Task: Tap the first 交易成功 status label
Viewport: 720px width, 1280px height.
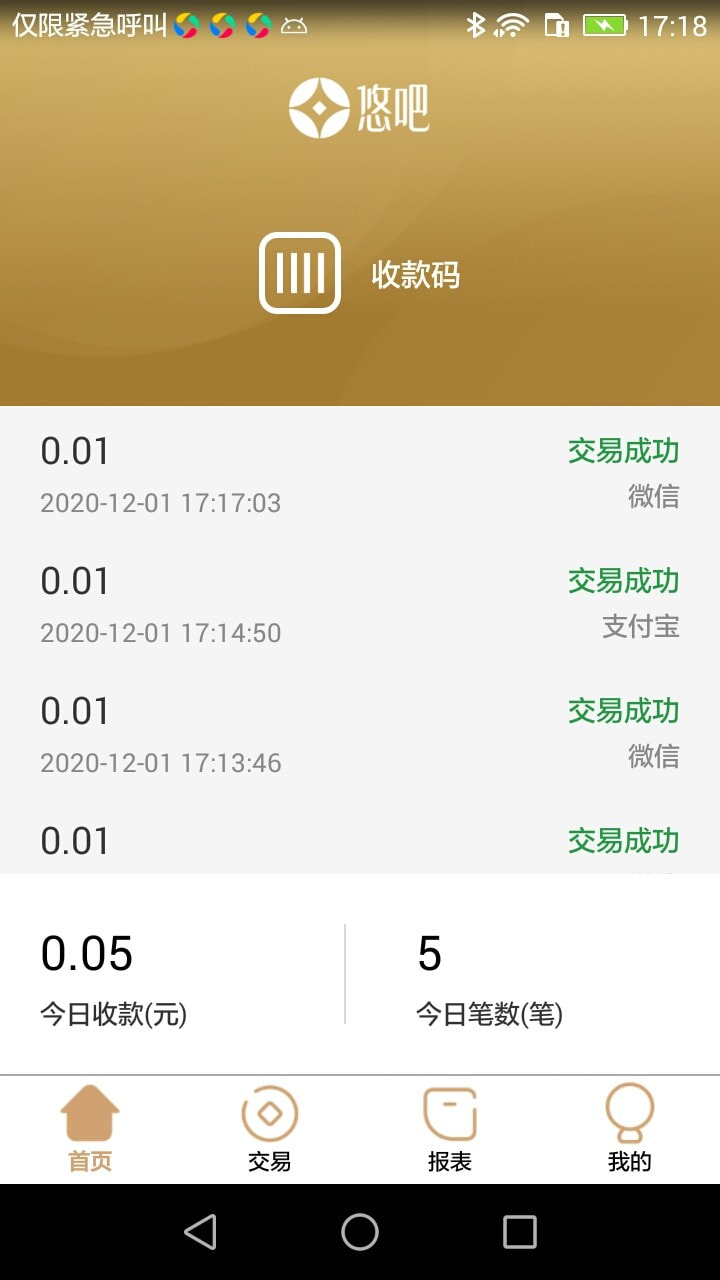Action: click(622, 451)
